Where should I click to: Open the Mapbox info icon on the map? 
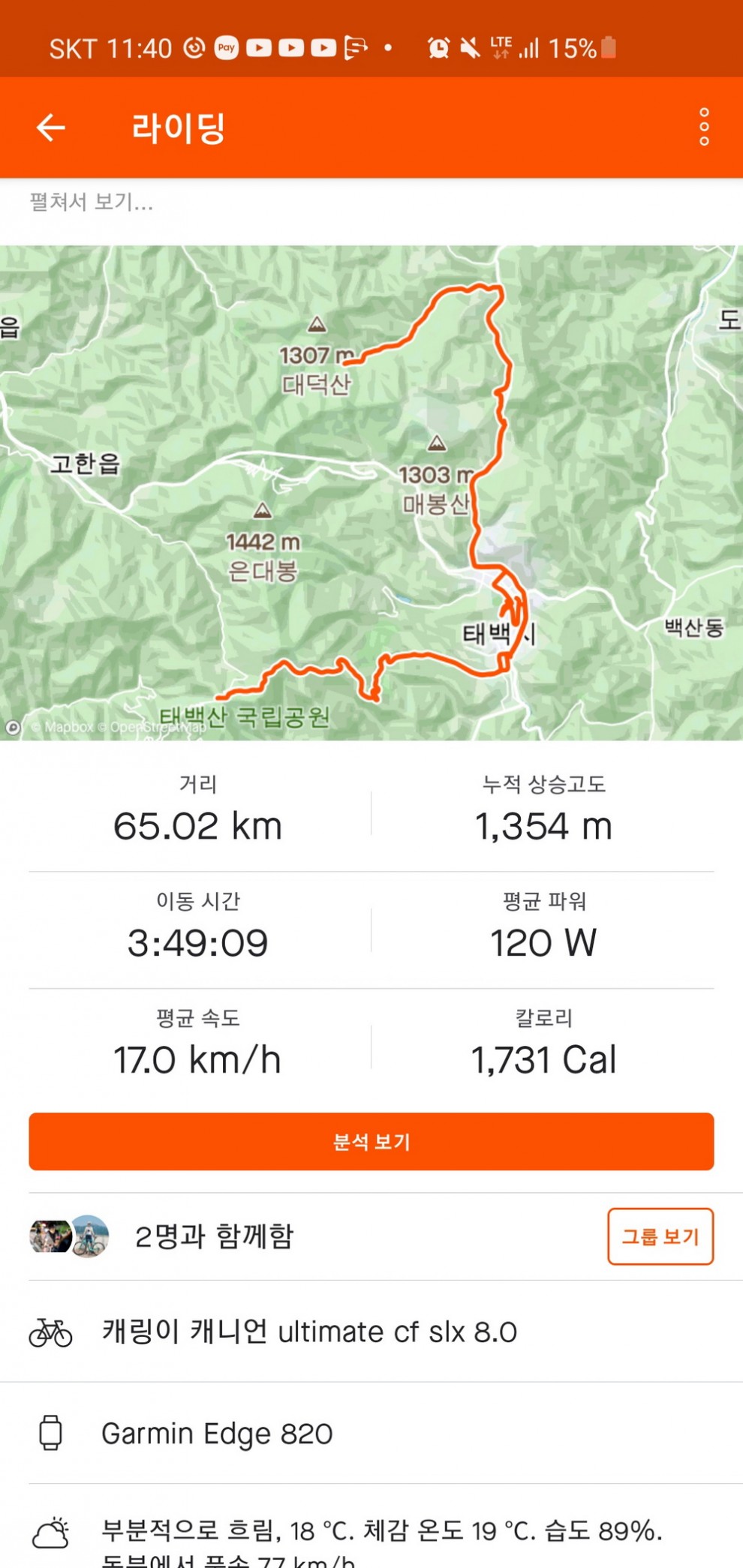[x=13, y=727]
